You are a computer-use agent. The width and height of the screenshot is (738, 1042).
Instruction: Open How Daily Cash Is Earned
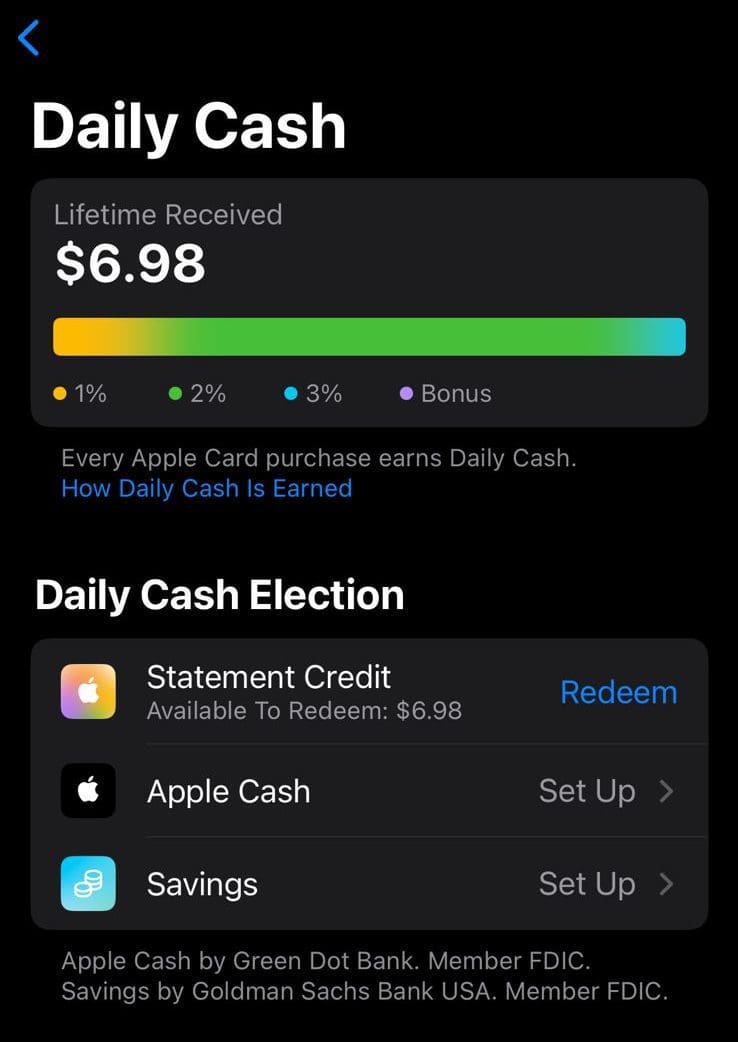[206, 488]
